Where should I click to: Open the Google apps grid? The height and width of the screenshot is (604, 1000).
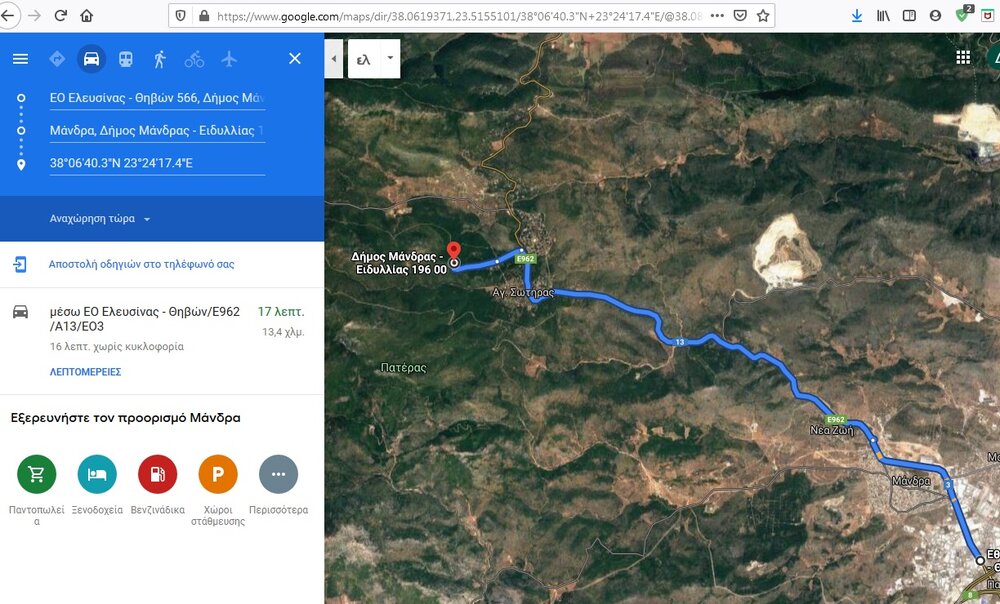(963, 57)
